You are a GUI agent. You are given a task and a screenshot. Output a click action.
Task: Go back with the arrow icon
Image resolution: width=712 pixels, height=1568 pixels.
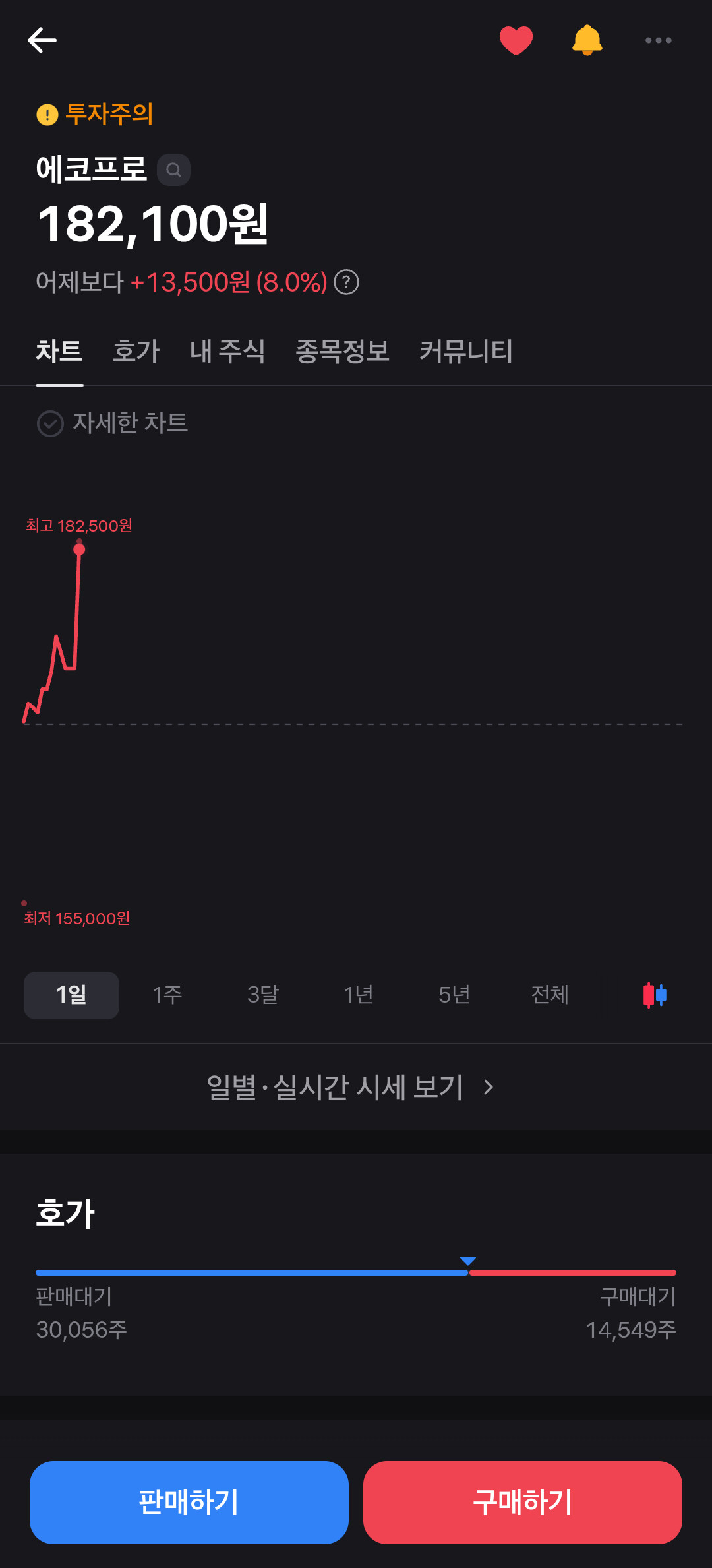pyautogui.click(x=42, y=40)
